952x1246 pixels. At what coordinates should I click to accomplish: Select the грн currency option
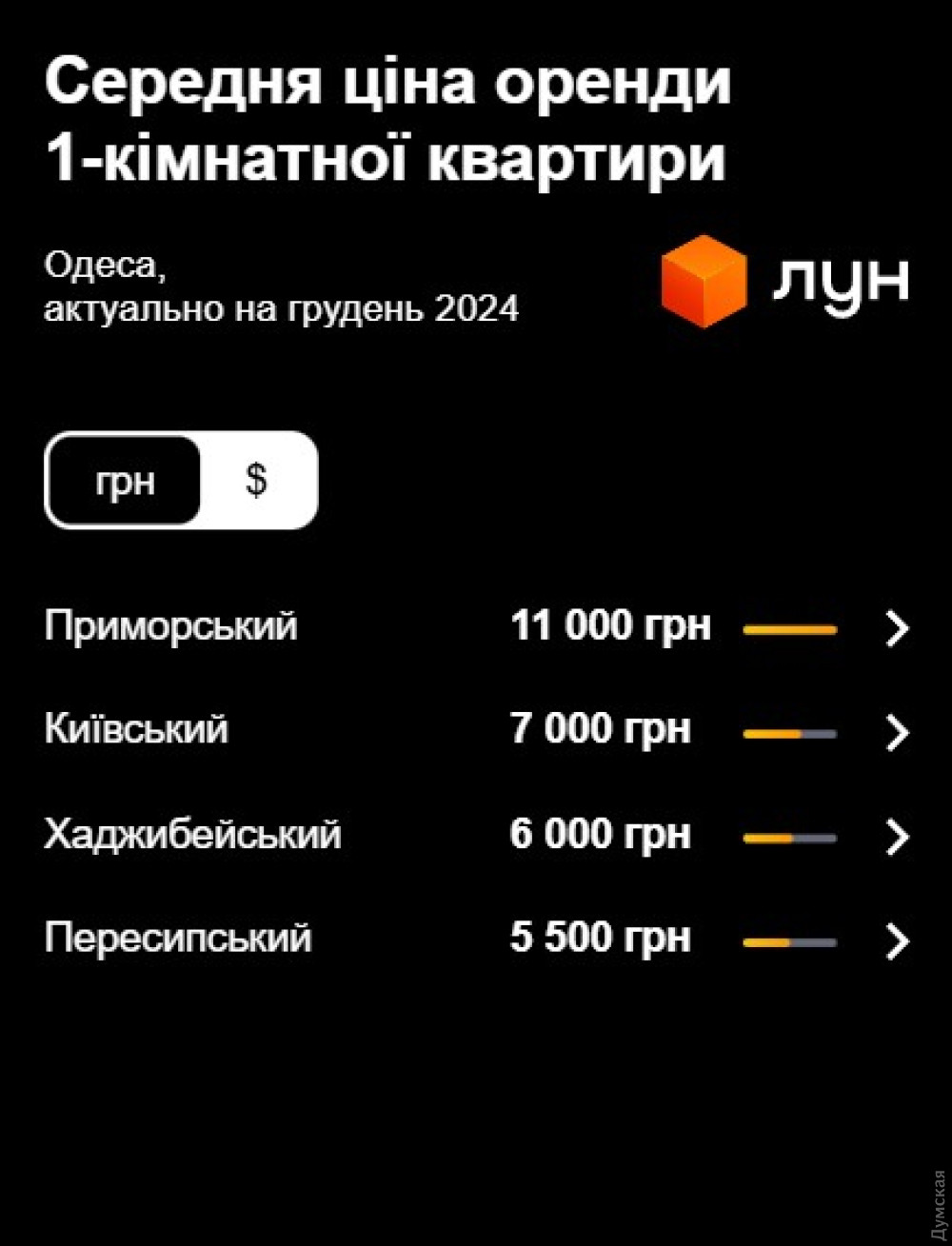click(125, 482)
